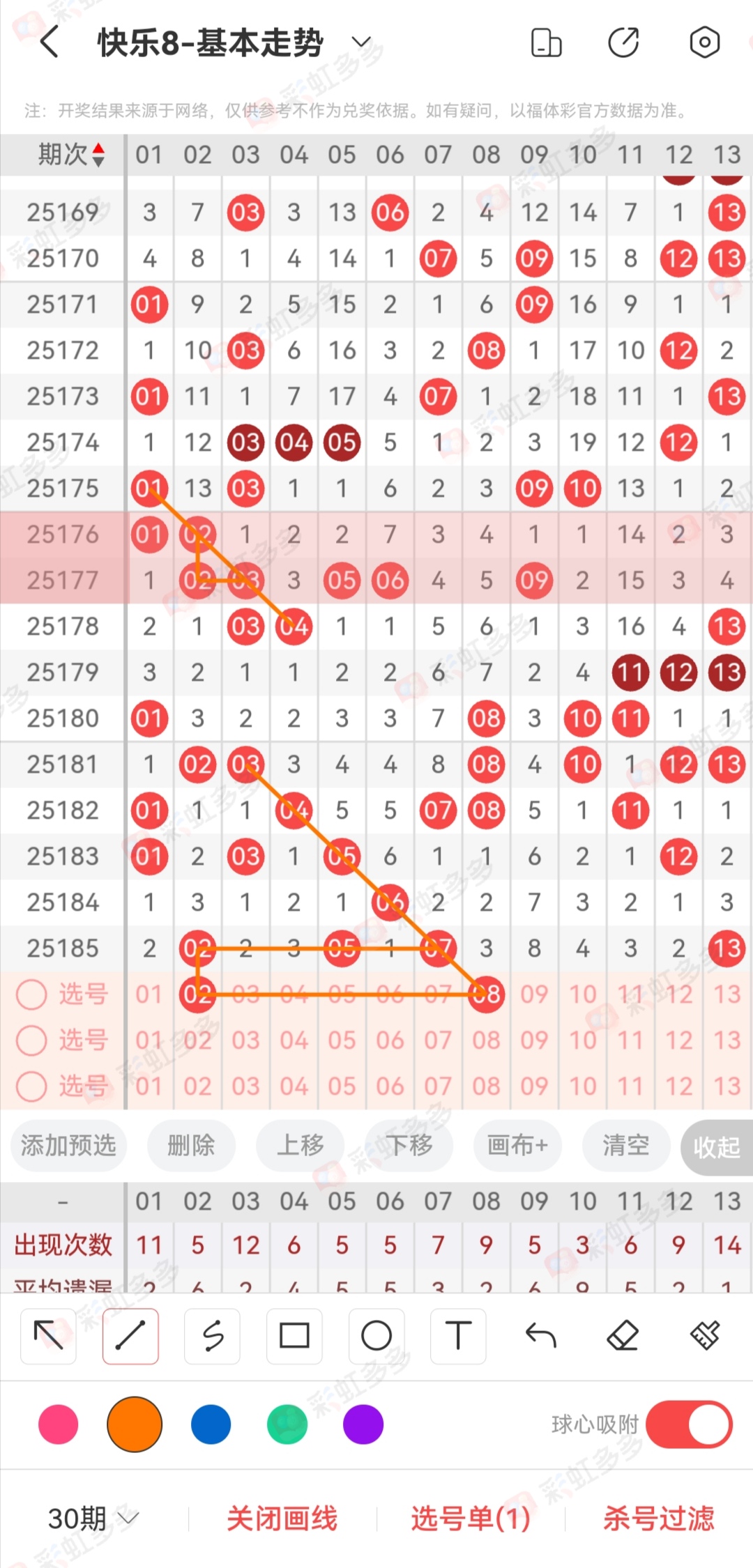The image size is (753, 1568).
Task: Turn off 球心吸附 switch
Action: (x=689, y=1424)
